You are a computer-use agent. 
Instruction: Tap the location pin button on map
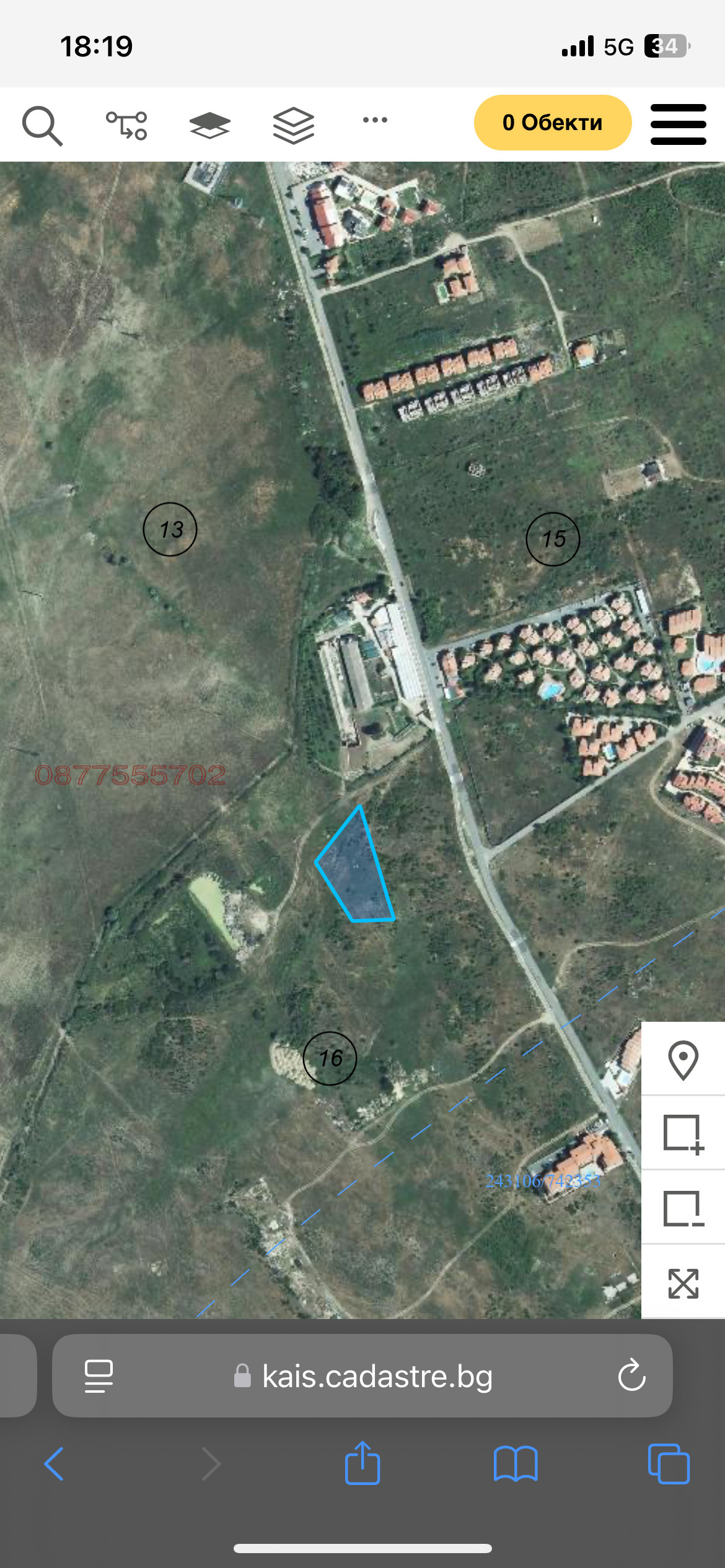683,1060
